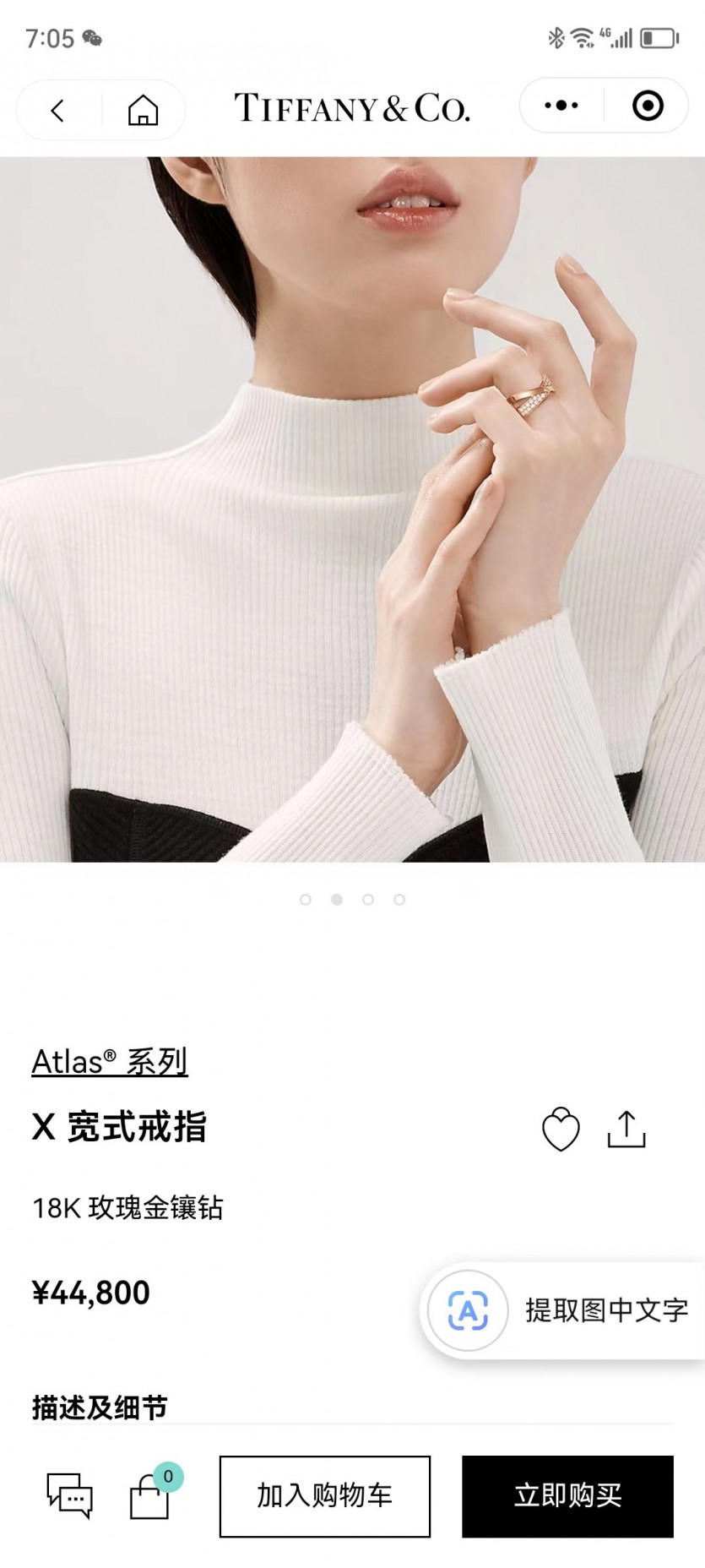View the product model photo
This screenshot has width=705, height=1568.
coord(352,509)
